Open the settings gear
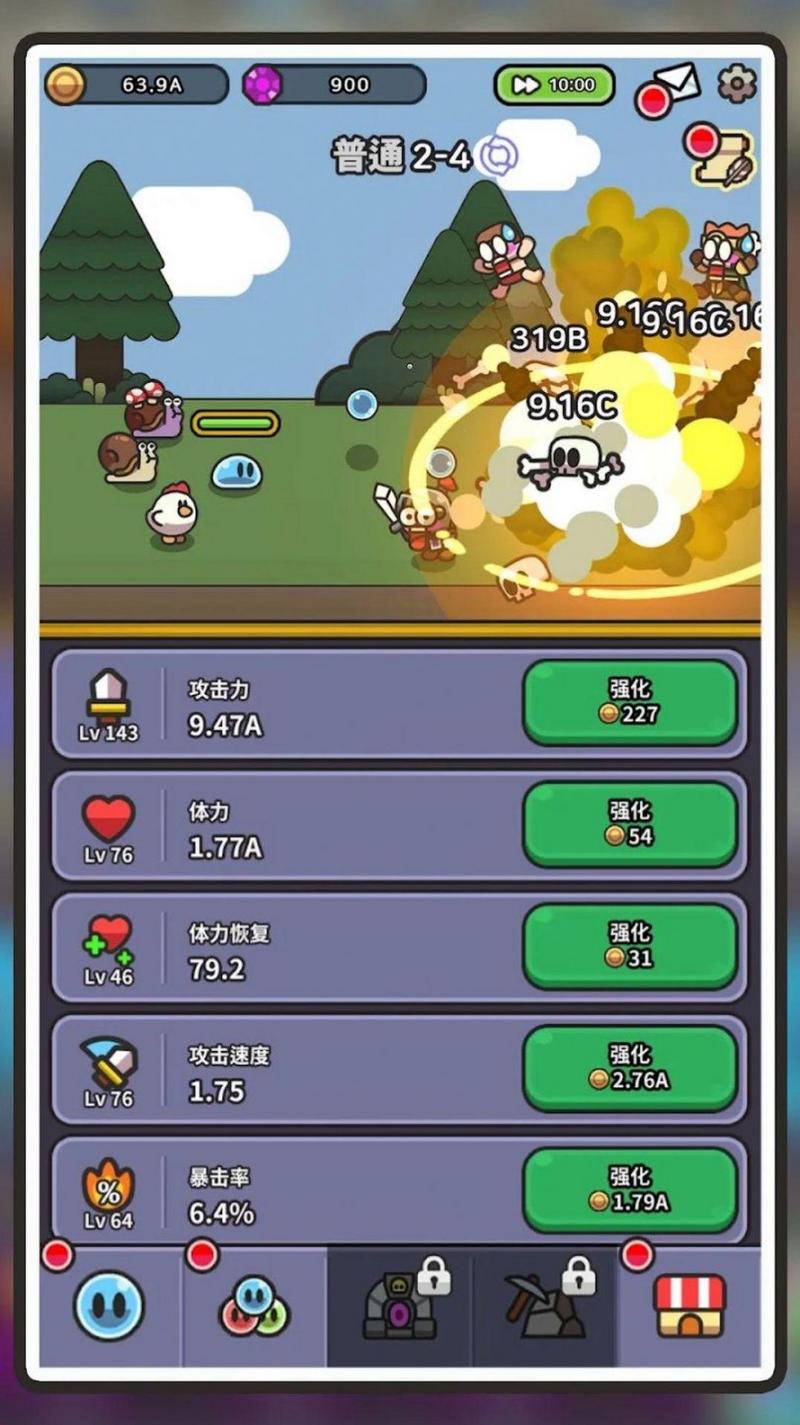The image size is (800, 1425). 738,84
